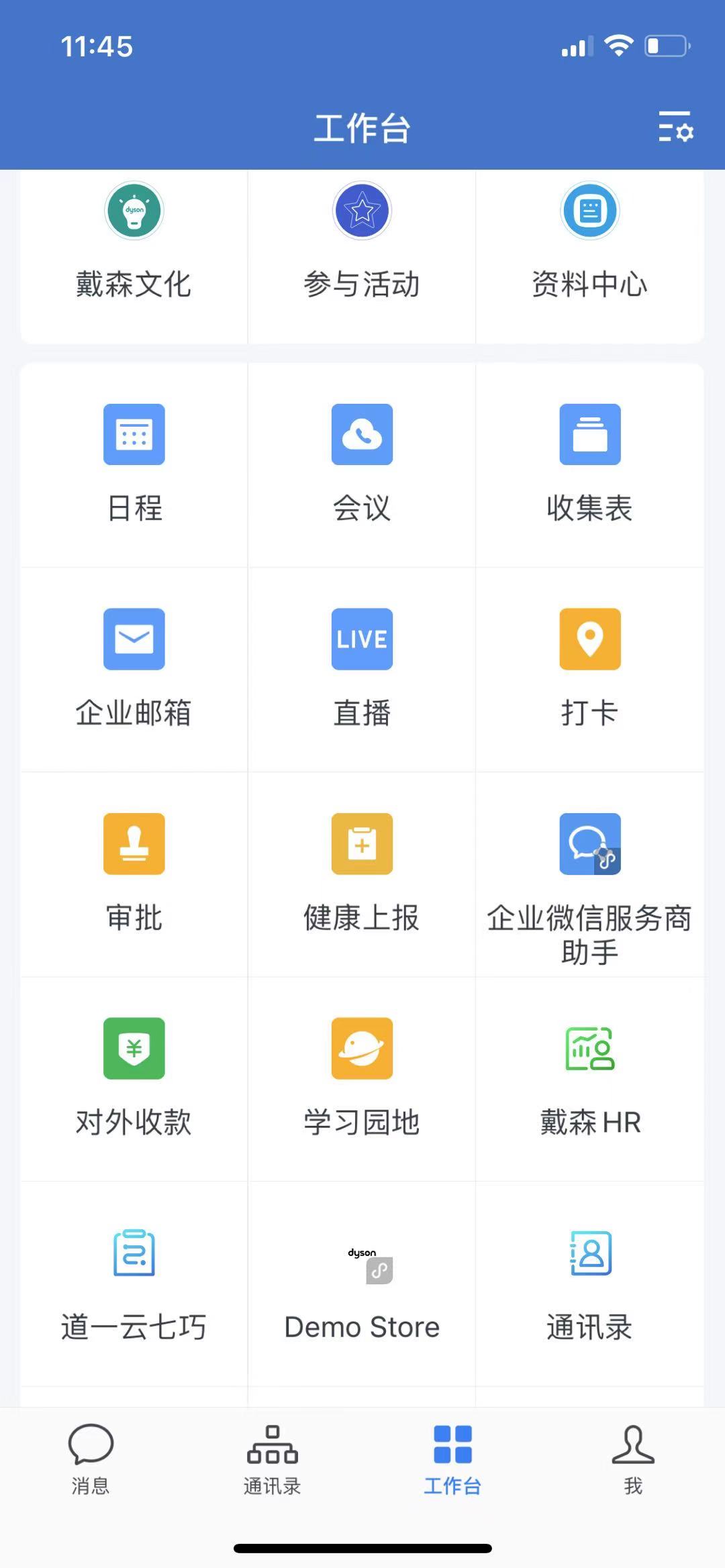Open 健康上报 health report
Image resolution: width=725 pixels, height=1568 pixels.
pyautogui.click(x=362, y=874)
